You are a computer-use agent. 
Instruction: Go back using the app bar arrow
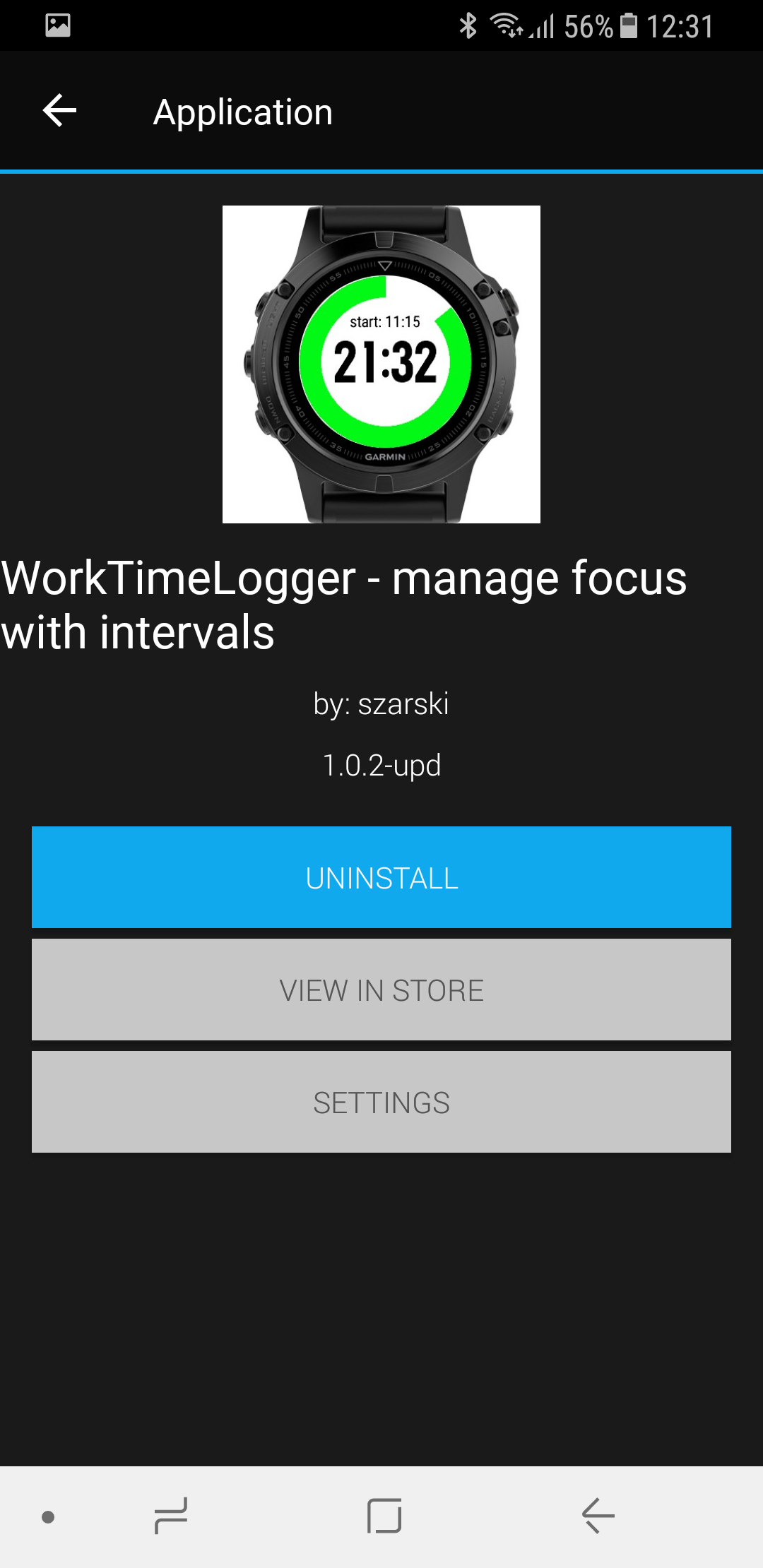click(x=60, y=112)
